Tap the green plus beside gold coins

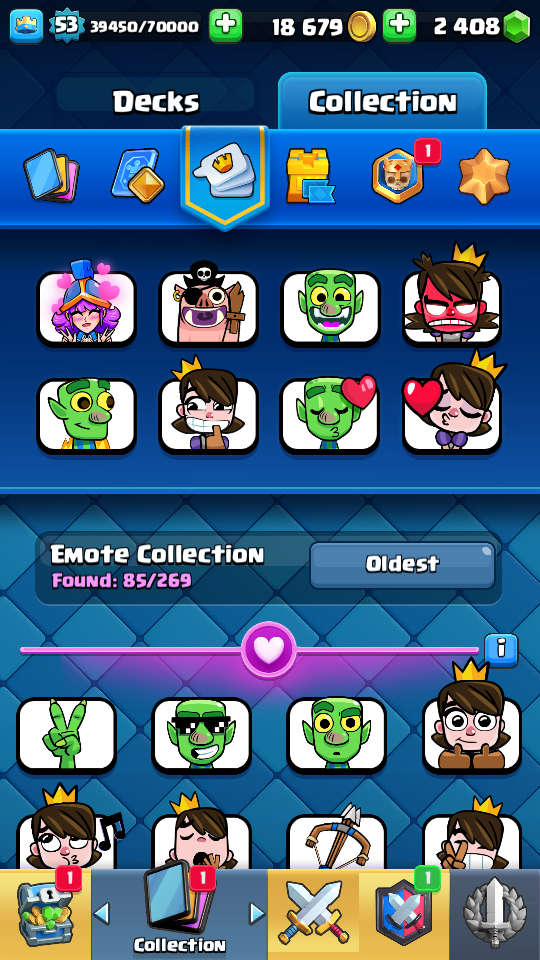pyautogui.click(x=399, y=26)
